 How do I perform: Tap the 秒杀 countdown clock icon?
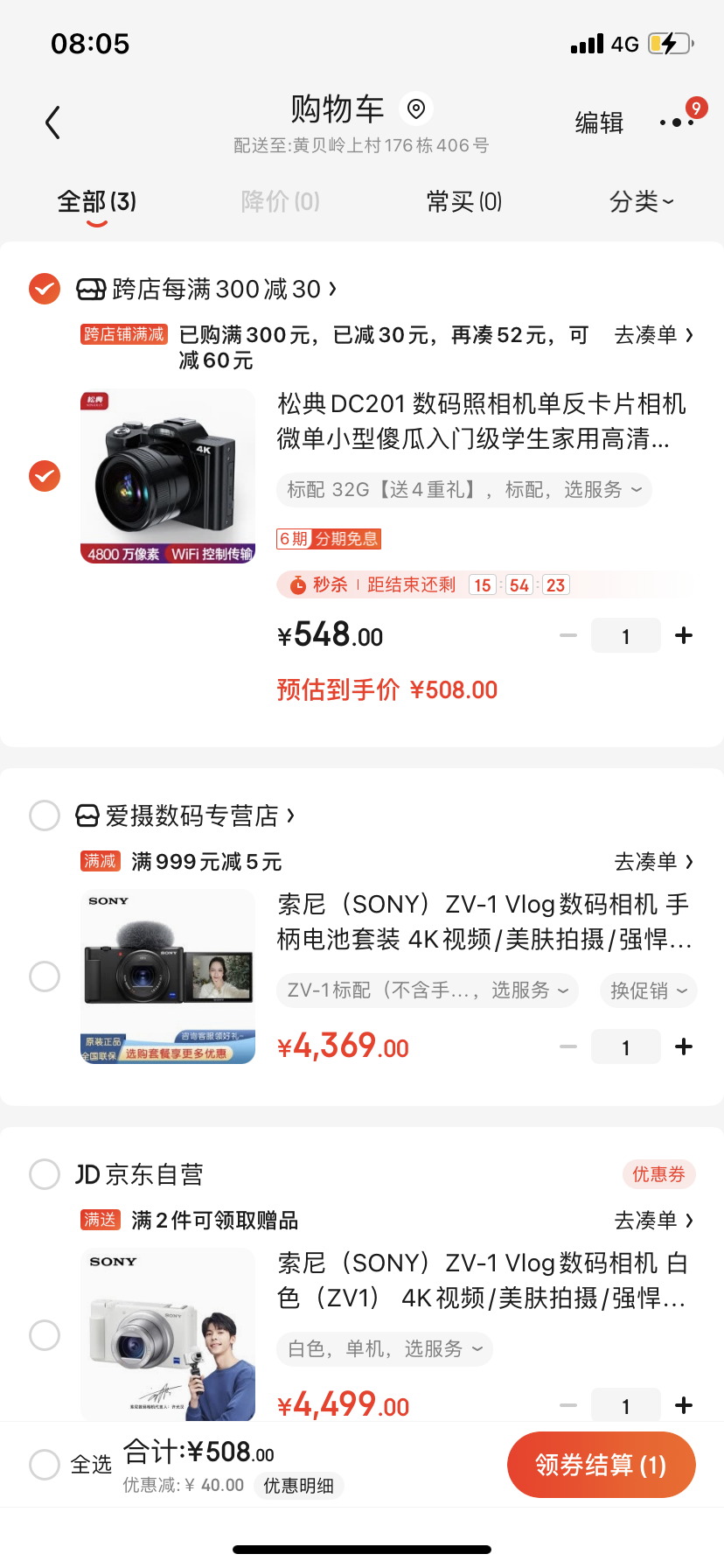click(x=297, y=584)
